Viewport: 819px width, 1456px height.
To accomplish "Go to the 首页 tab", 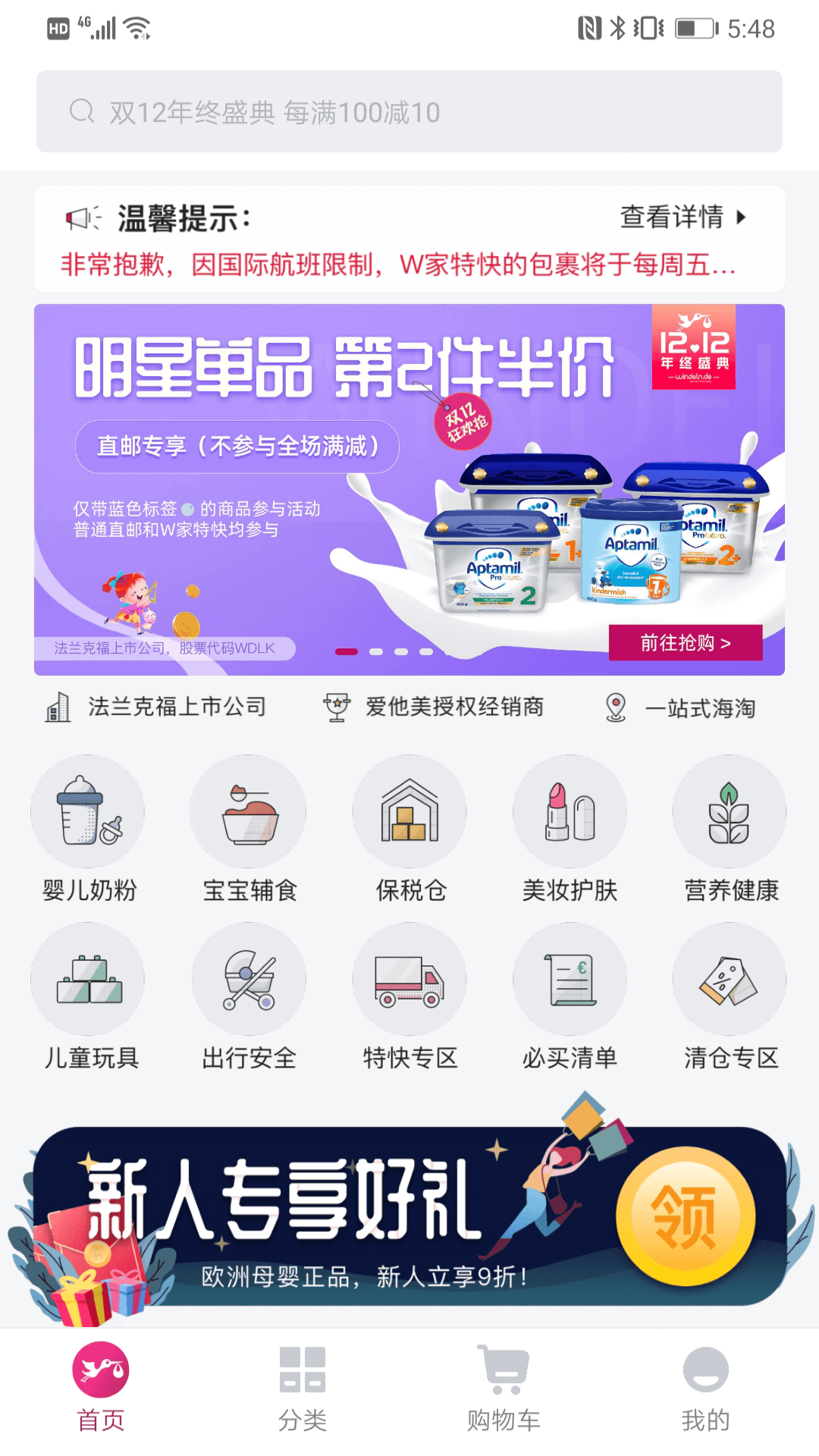I will click(101, 1389).
